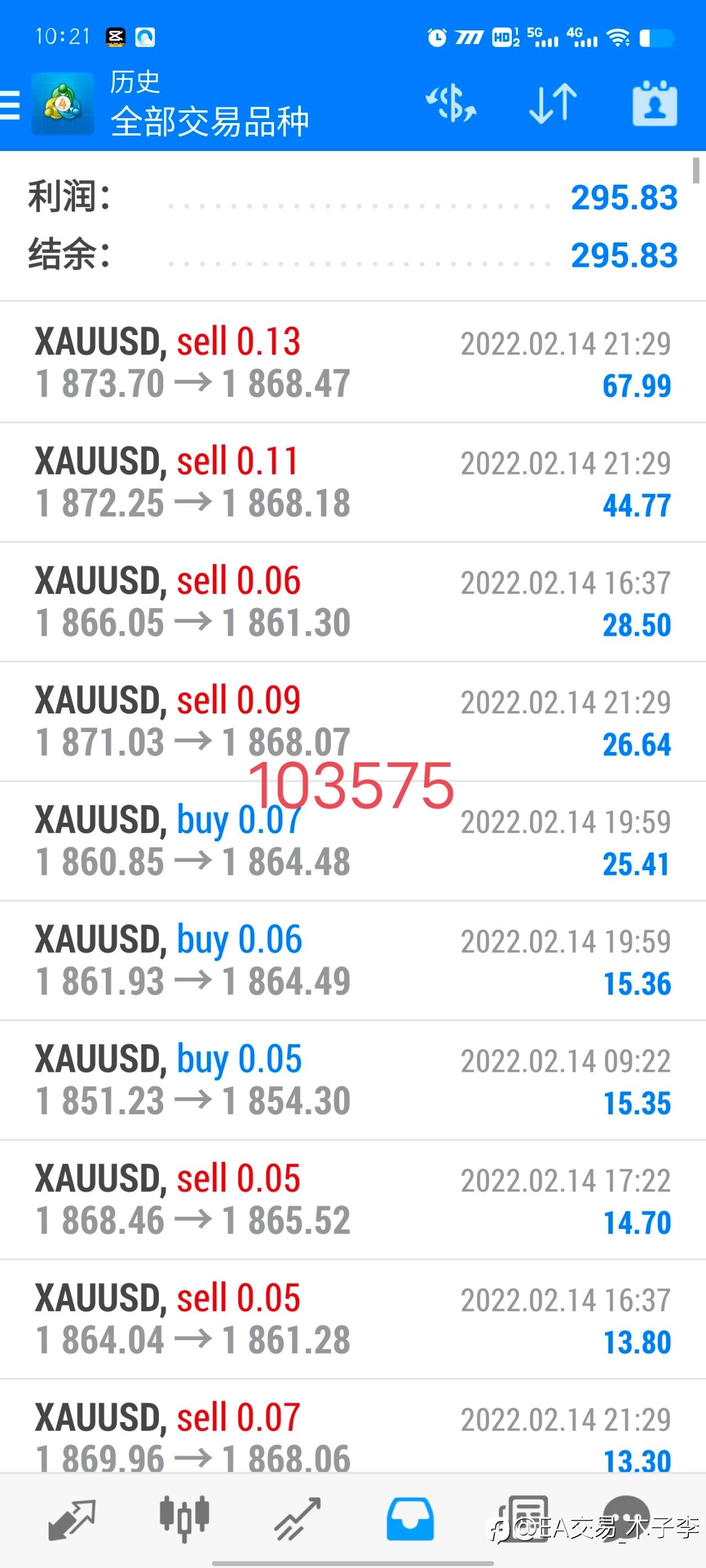Select the History inbox tab

pyautogui.click(x=410, y=1519)
